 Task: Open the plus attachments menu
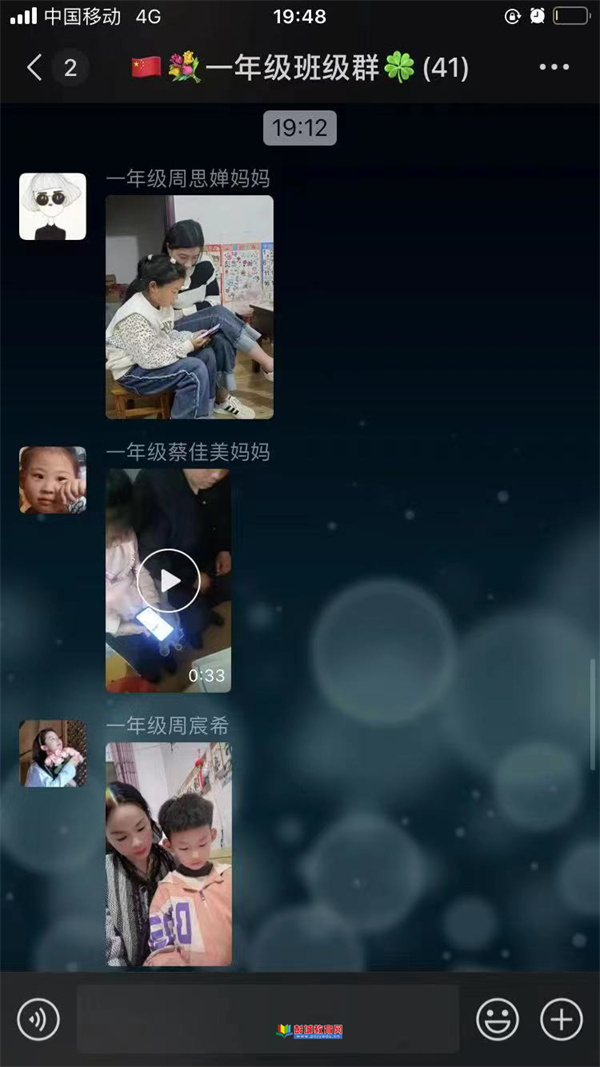(561, 1020)
